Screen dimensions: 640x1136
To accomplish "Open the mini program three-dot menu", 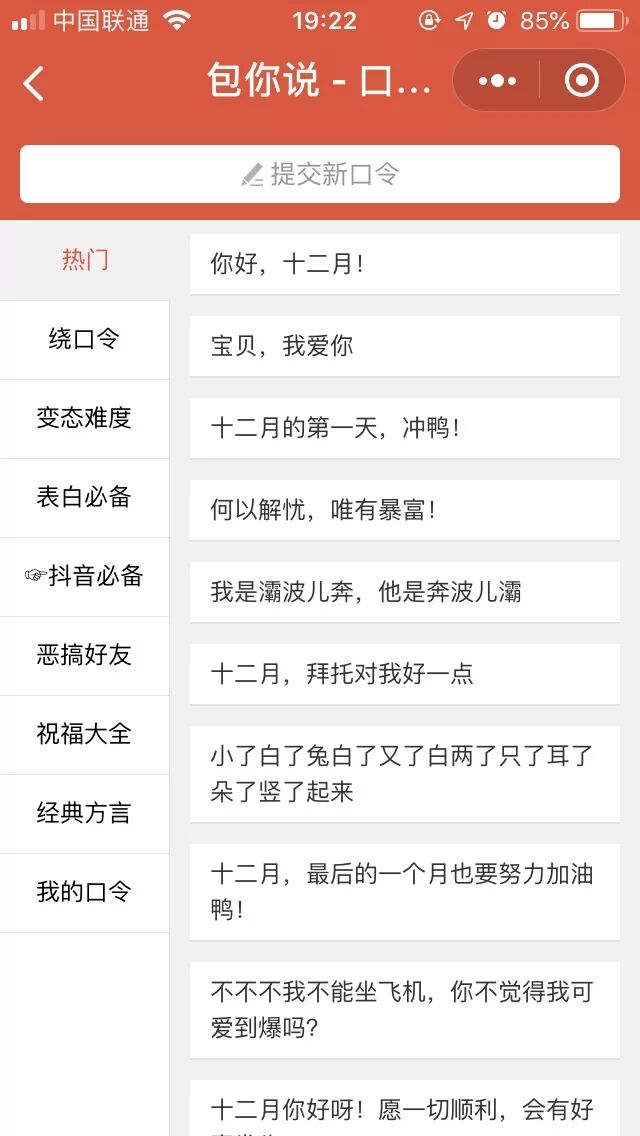I will point(498,81).
